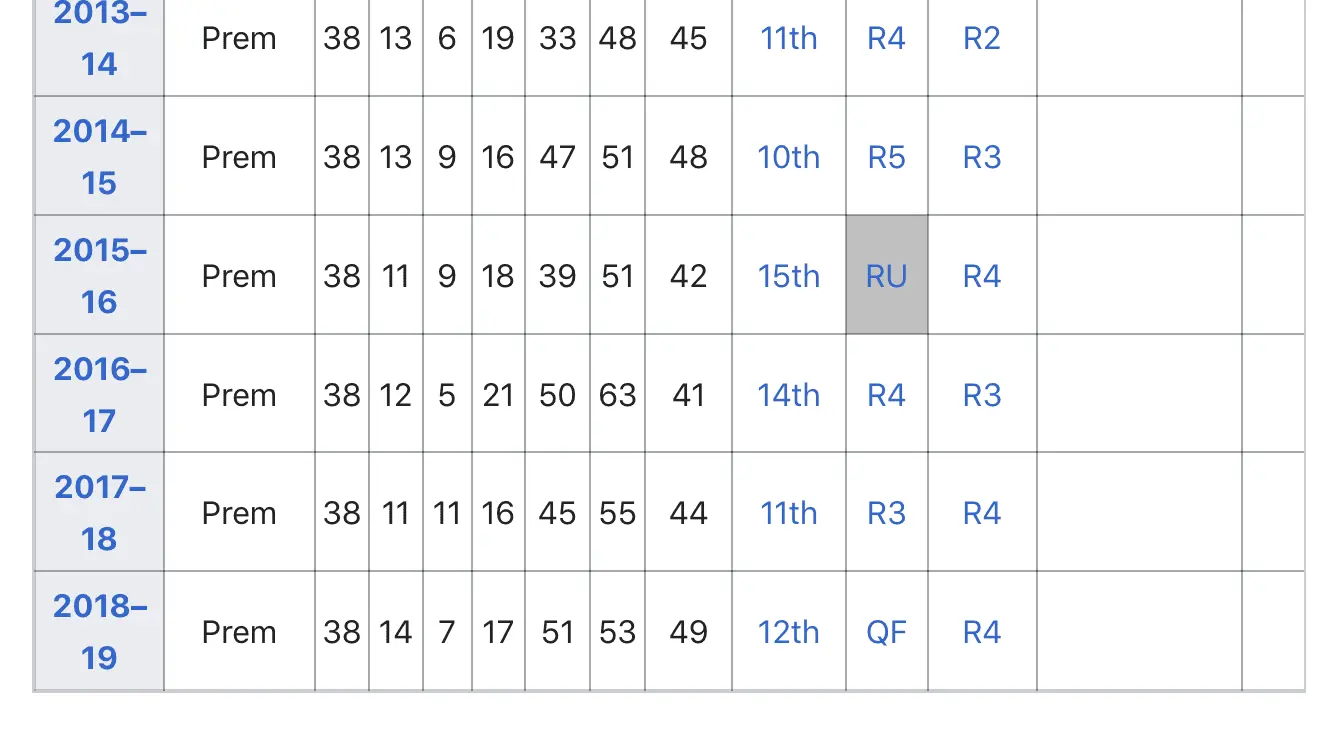
Task: Open the 2014–15 season link
Action: 99,156
